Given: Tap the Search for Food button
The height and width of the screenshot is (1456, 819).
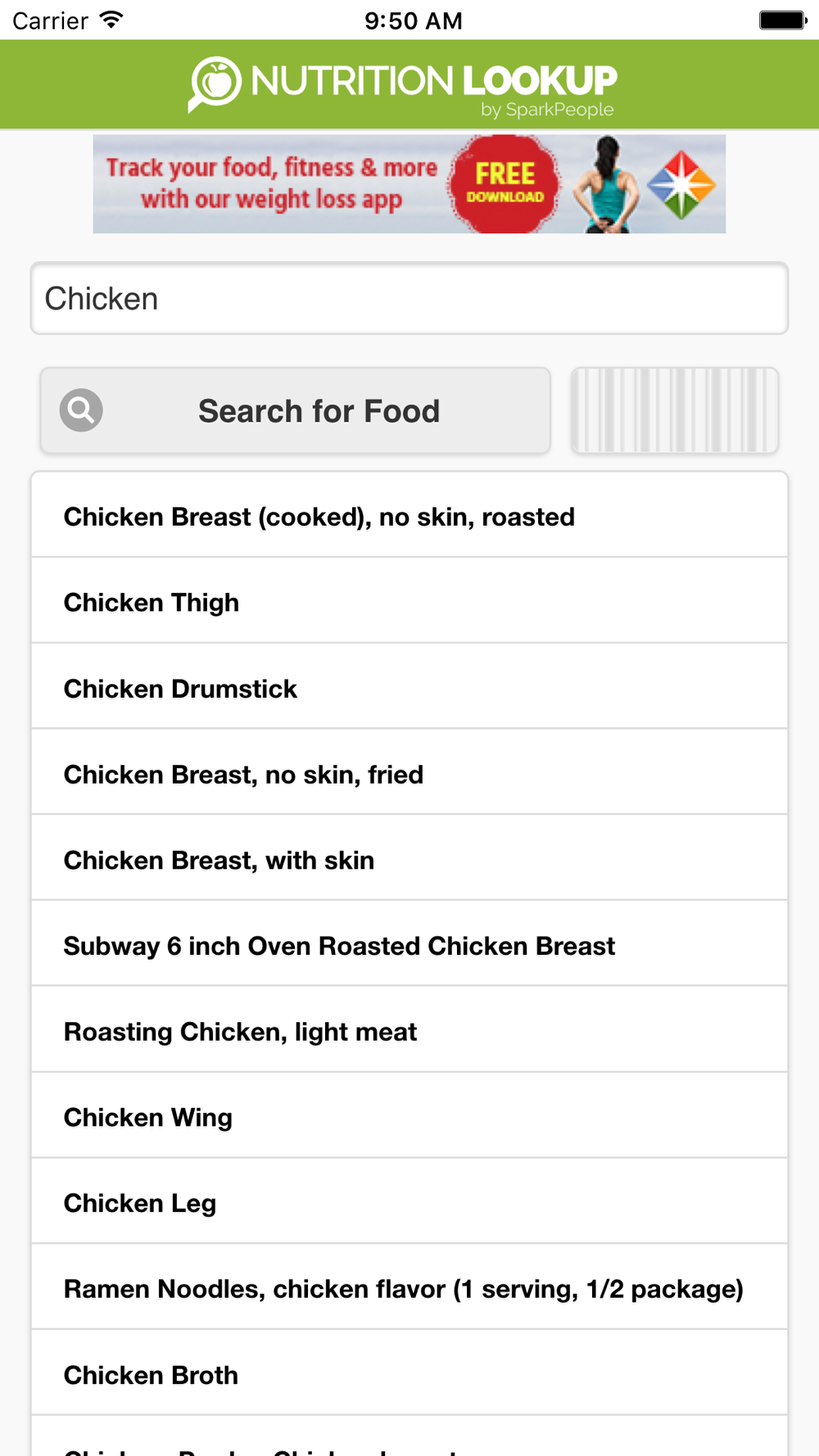Looking at the screenshot, I should pyautogui.click(x=296, y=410).
